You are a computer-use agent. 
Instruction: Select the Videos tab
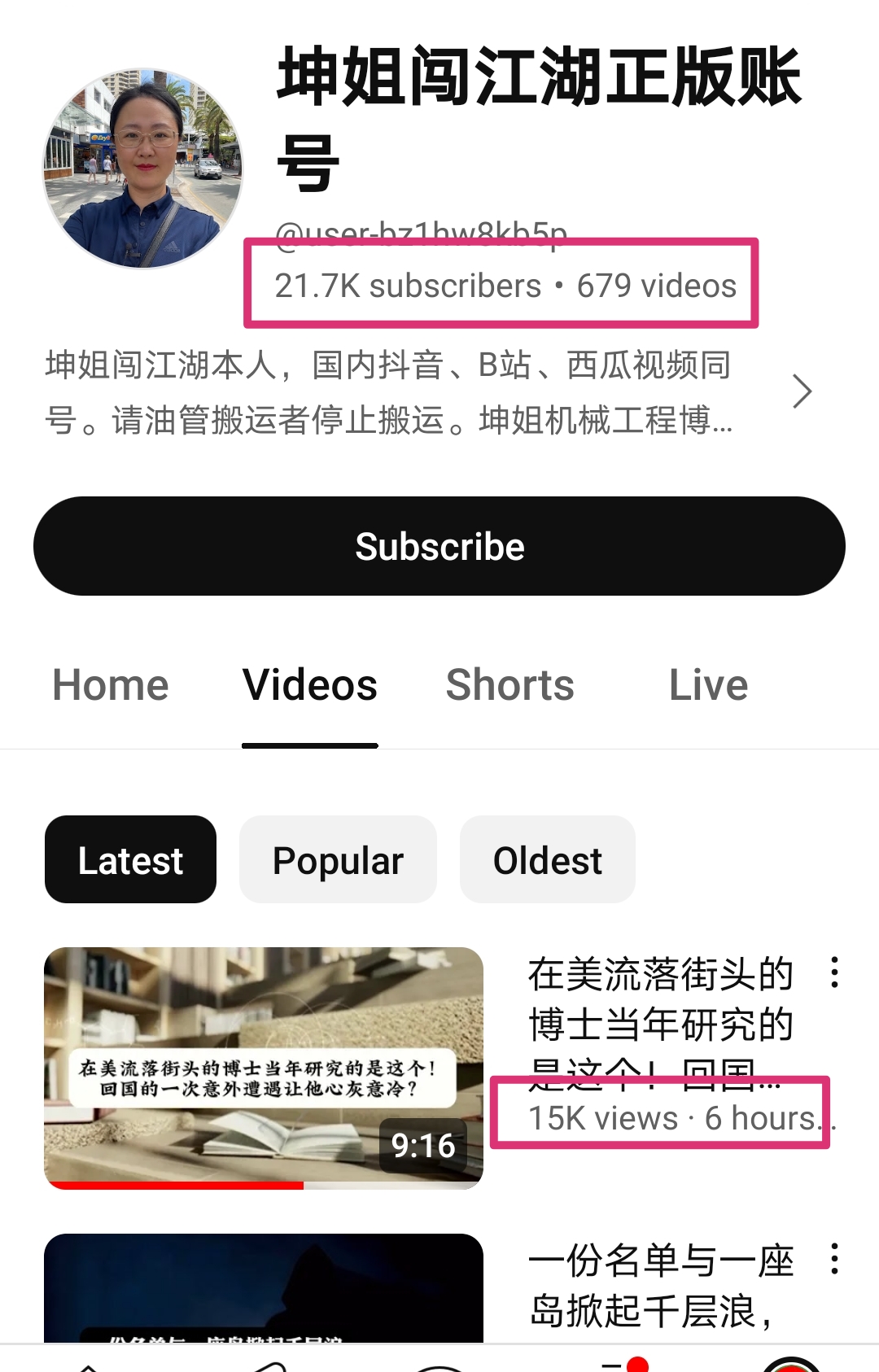(x=310, y=685)
